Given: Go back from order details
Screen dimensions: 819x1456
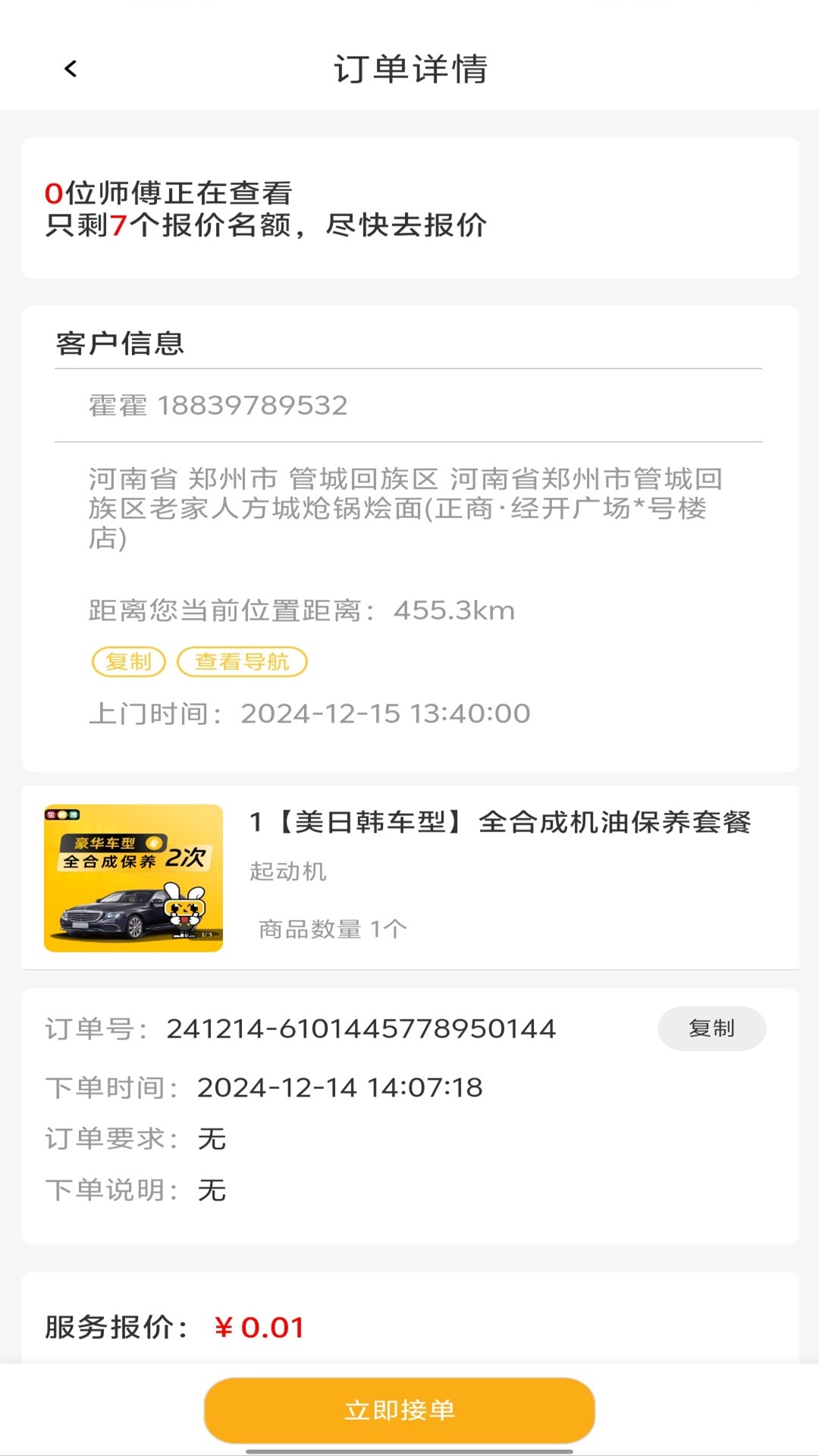Looking at the screenshot, I should [x=71, y=69].
